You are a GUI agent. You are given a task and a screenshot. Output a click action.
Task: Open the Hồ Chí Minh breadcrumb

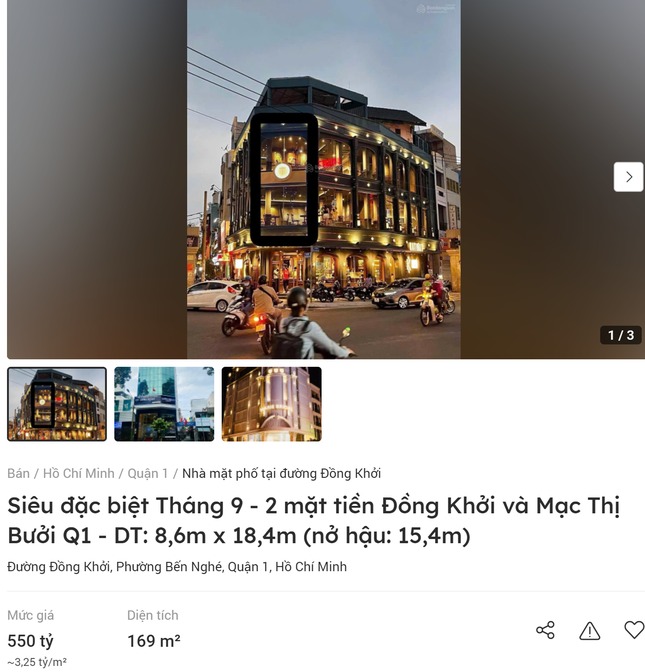(x=78, y=473)
